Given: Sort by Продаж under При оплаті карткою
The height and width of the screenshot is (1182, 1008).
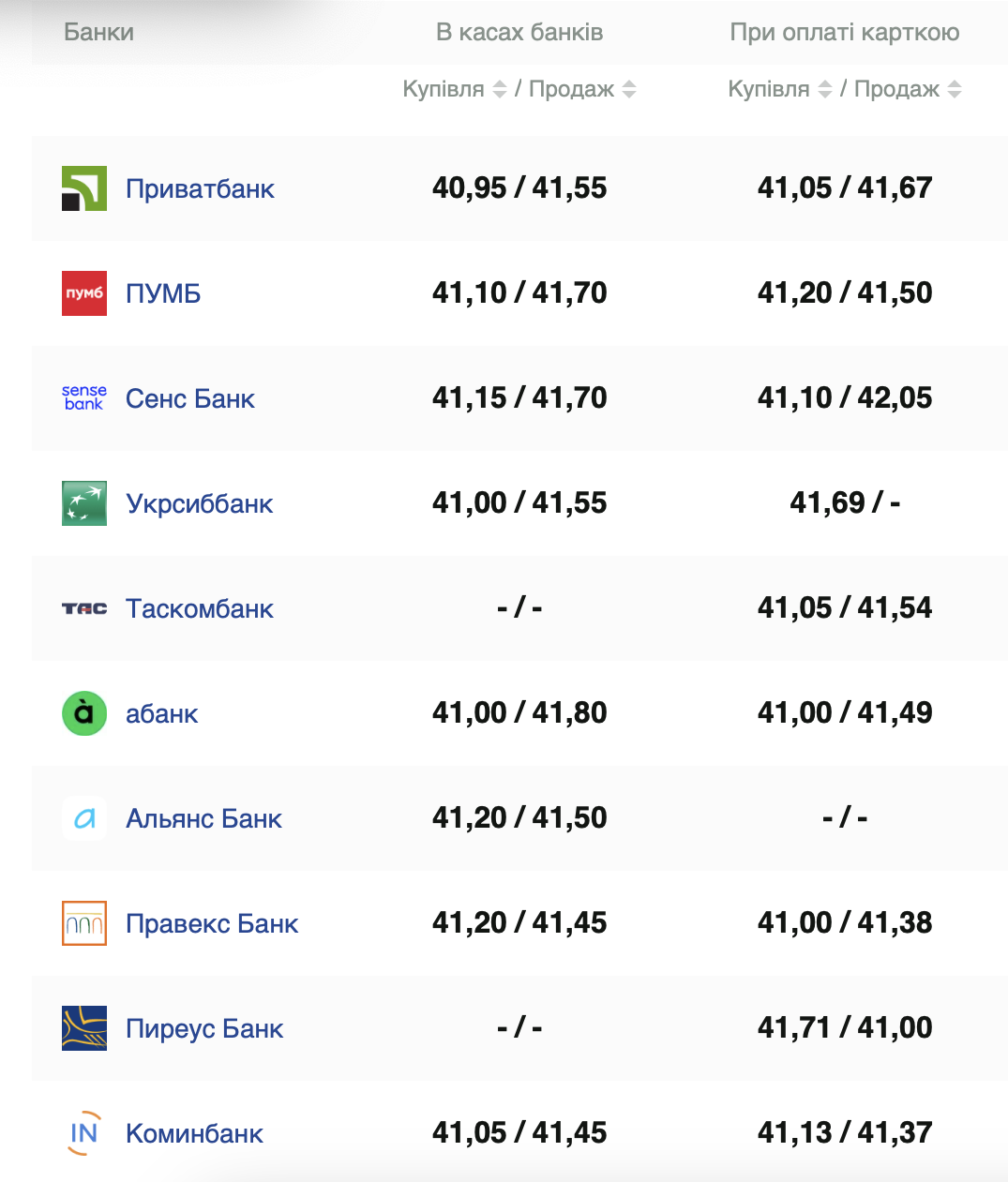Looking at the screenshot, I should pyautogui.click(x=955, y=89).
